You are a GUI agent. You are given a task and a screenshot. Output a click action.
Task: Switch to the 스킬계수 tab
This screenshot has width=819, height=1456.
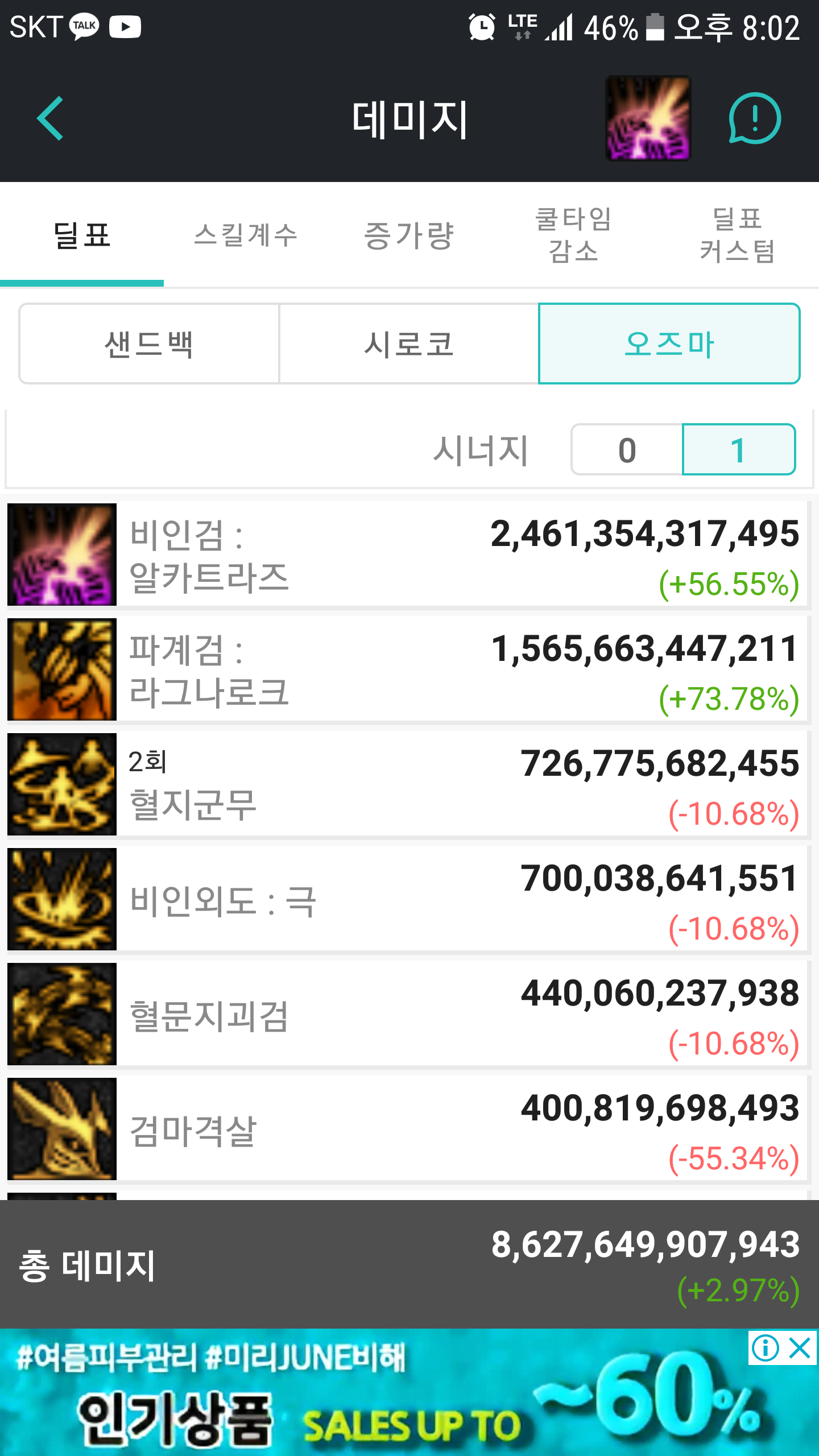click(x=246, y=235)
